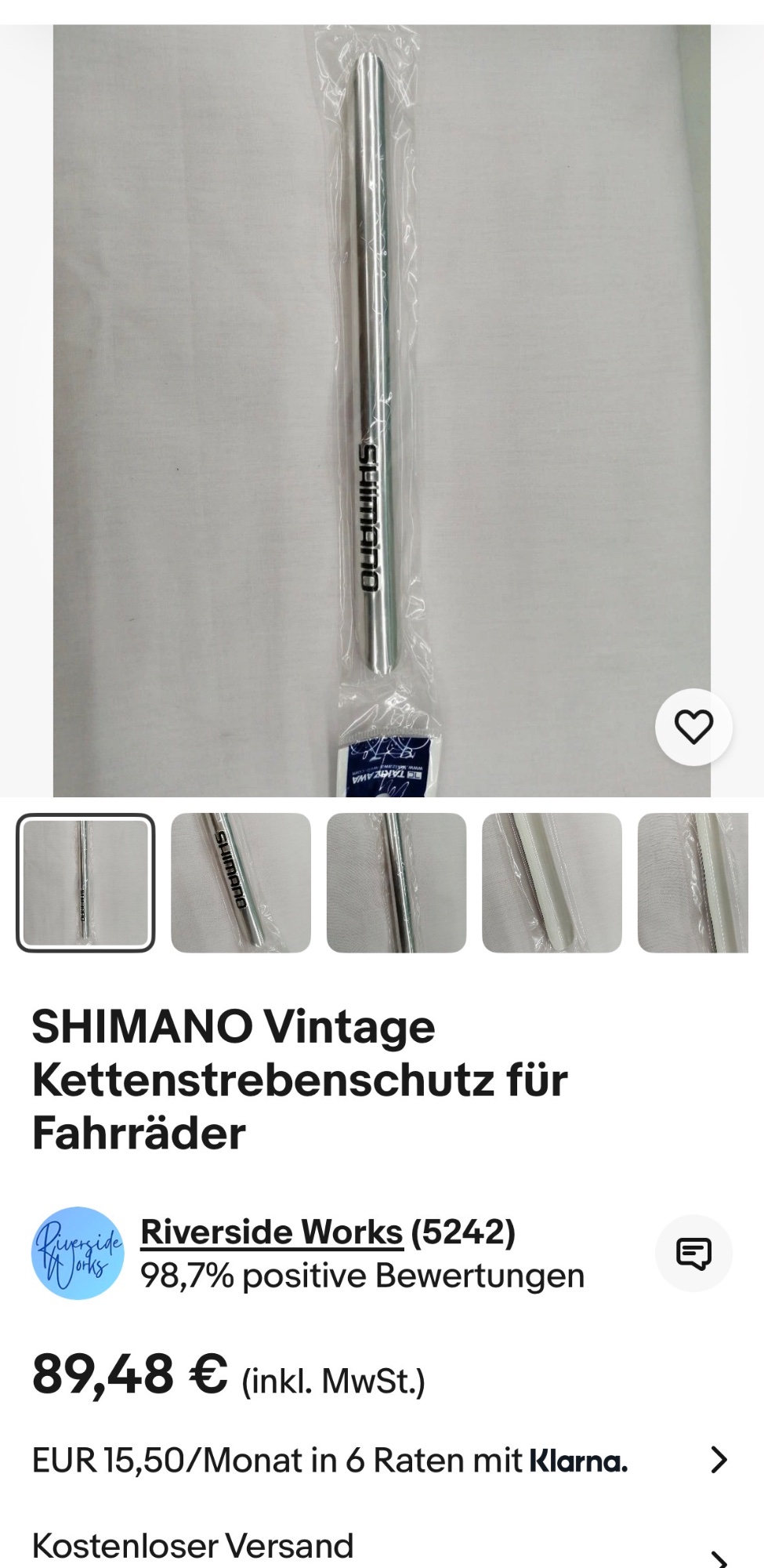Show the fourth product thumbnail
Screen dimensions: 764x1568
click(x=552, y=883)
